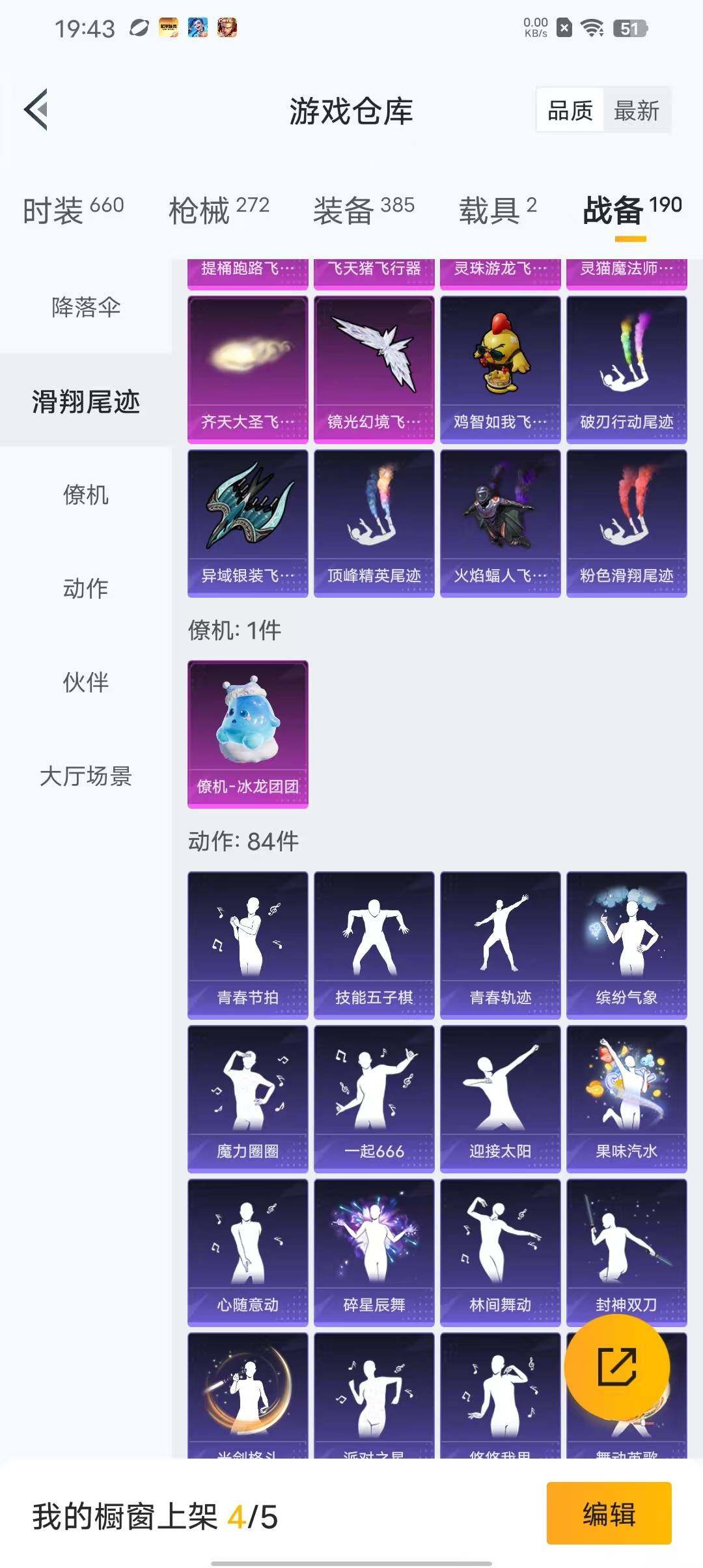Select the 镜光幻境 glider trail item
The image size is (703, 1568).
374,368
